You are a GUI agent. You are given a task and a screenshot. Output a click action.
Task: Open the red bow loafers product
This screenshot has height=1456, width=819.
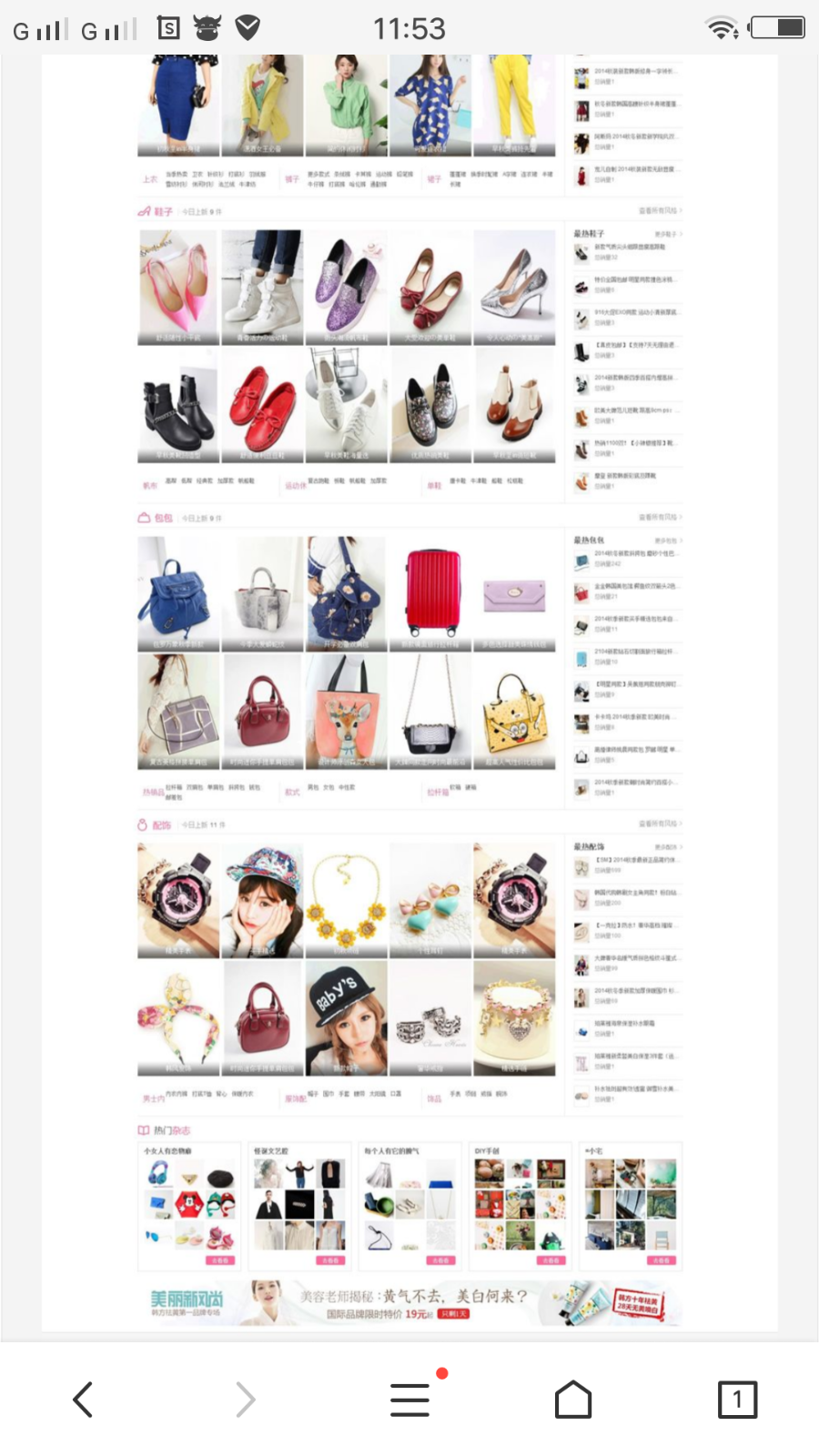tap(430, 288)
